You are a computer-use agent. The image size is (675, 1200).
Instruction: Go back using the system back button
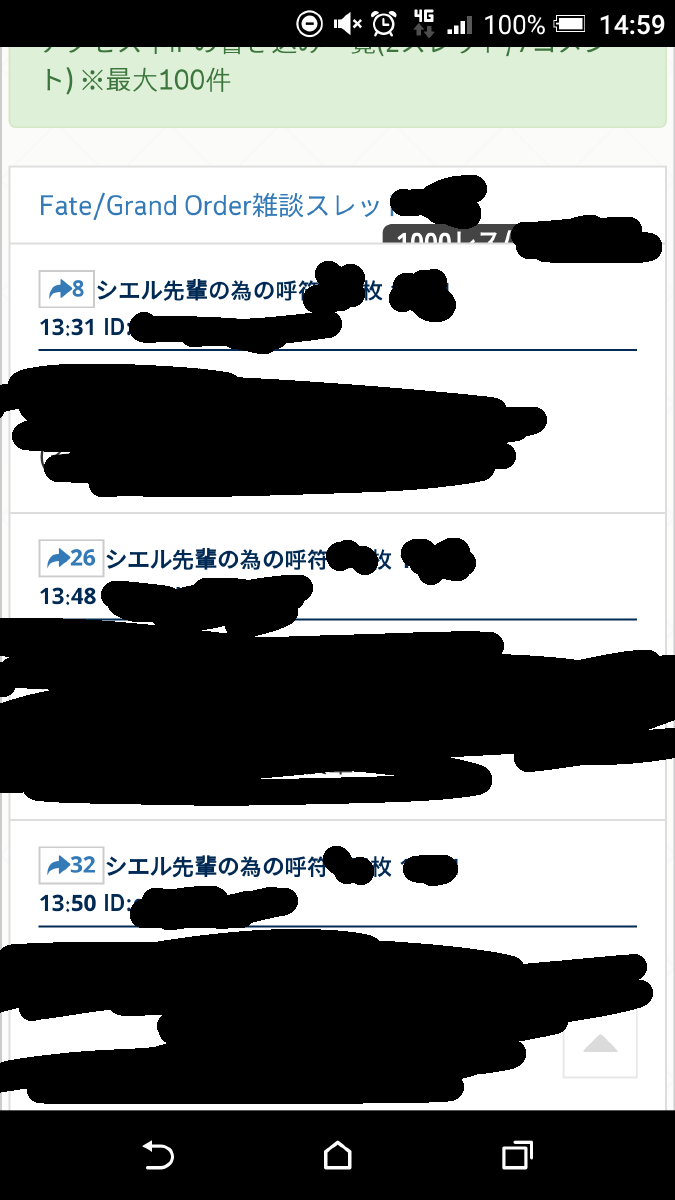(x=158, y=1157)
